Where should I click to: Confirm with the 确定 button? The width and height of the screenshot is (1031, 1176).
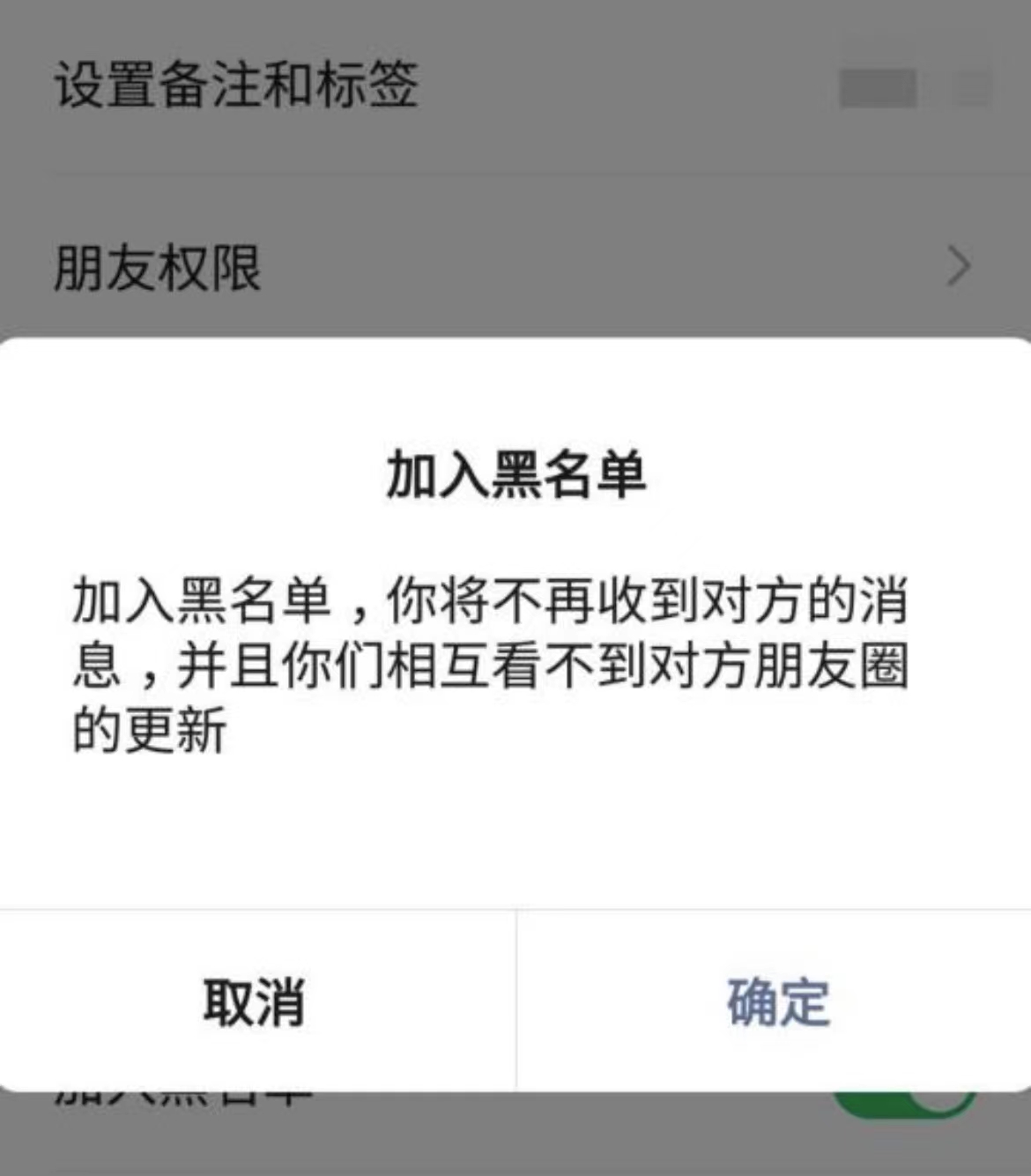777,1001
